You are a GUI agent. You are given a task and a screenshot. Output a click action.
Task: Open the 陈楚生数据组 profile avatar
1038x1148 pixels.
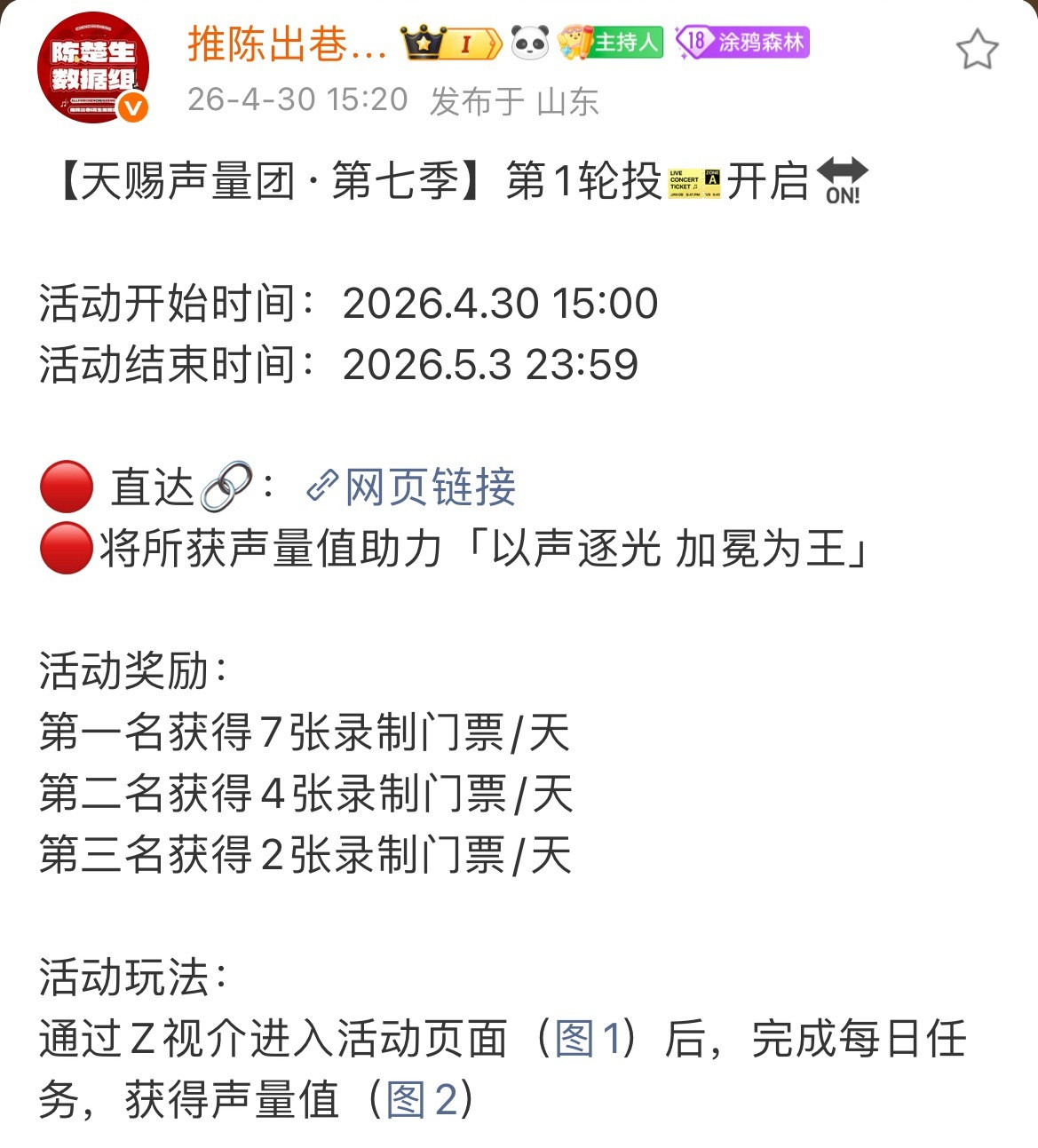click(x=91, y=64)
